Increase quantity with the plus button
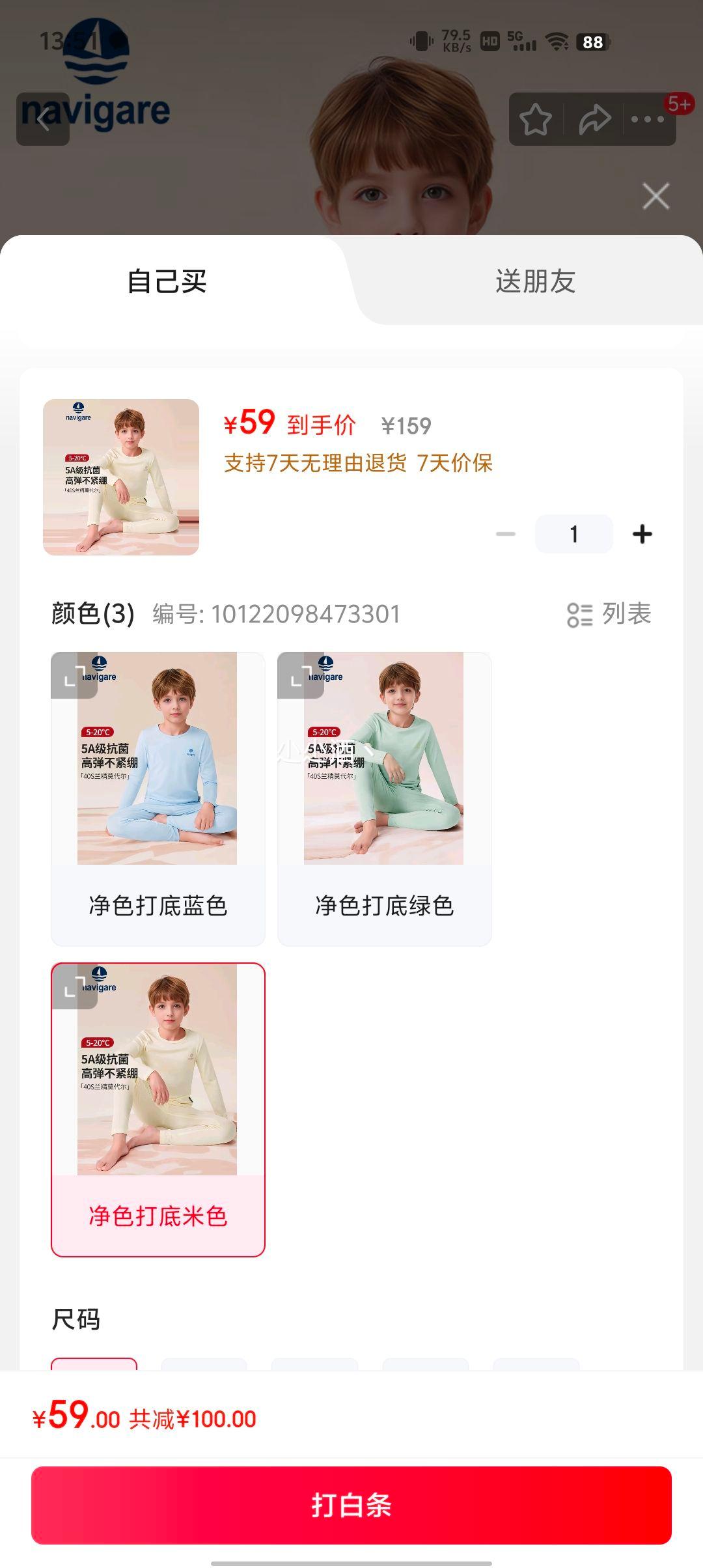 (642, 534)
